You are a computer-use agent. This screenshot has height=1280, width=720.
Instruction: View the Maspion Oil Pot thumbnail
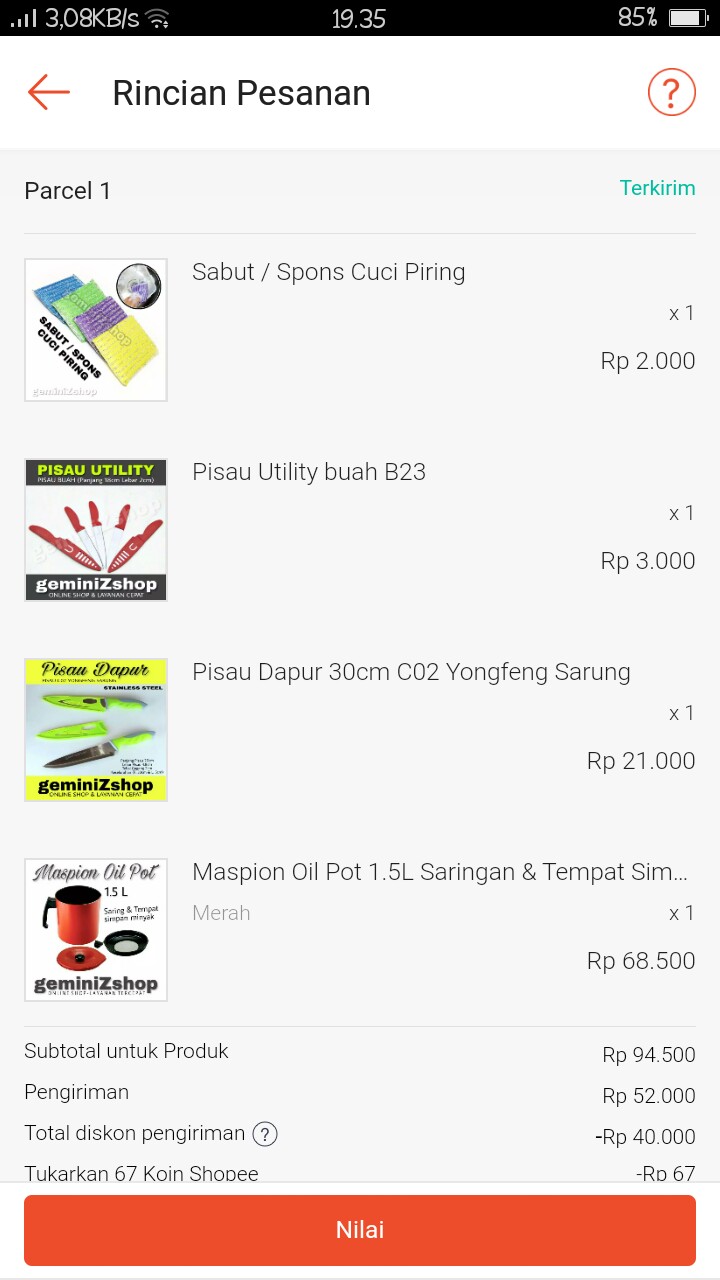click(95, 929)
